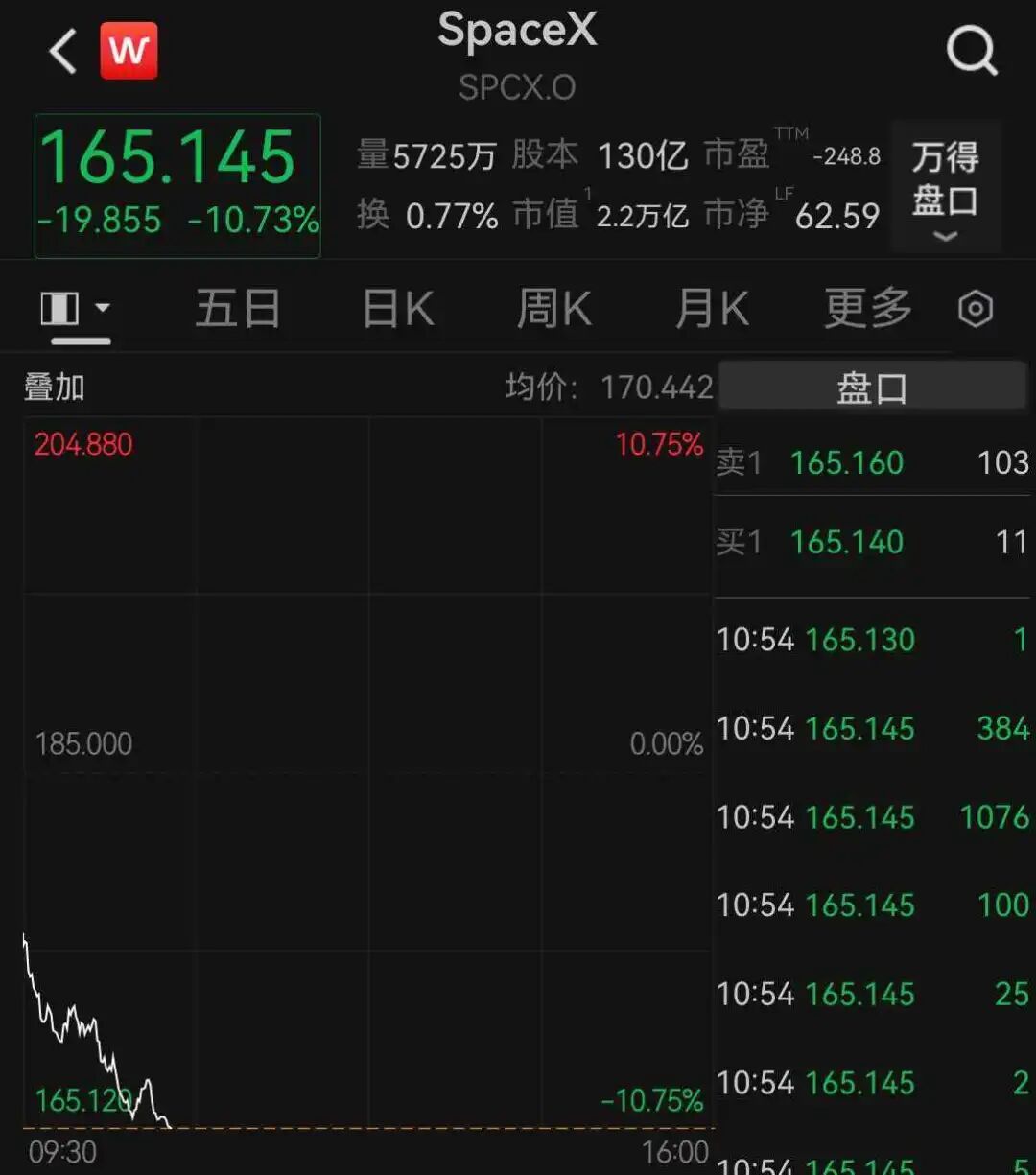Open the search magnifier icon

(972, 50)
